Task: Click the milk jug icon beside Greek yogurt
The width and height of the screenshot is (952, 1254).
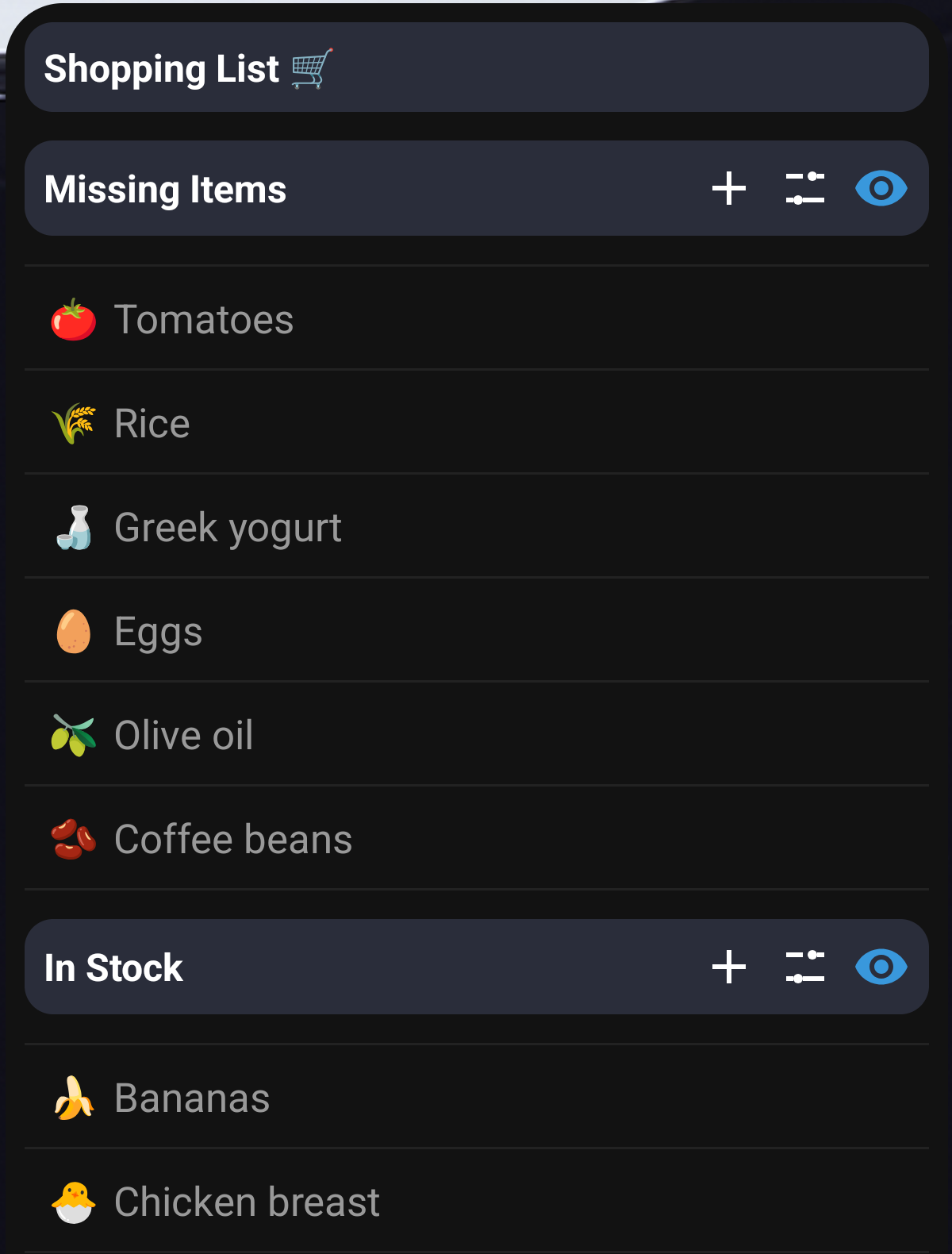Action: (x=74, y=527)
